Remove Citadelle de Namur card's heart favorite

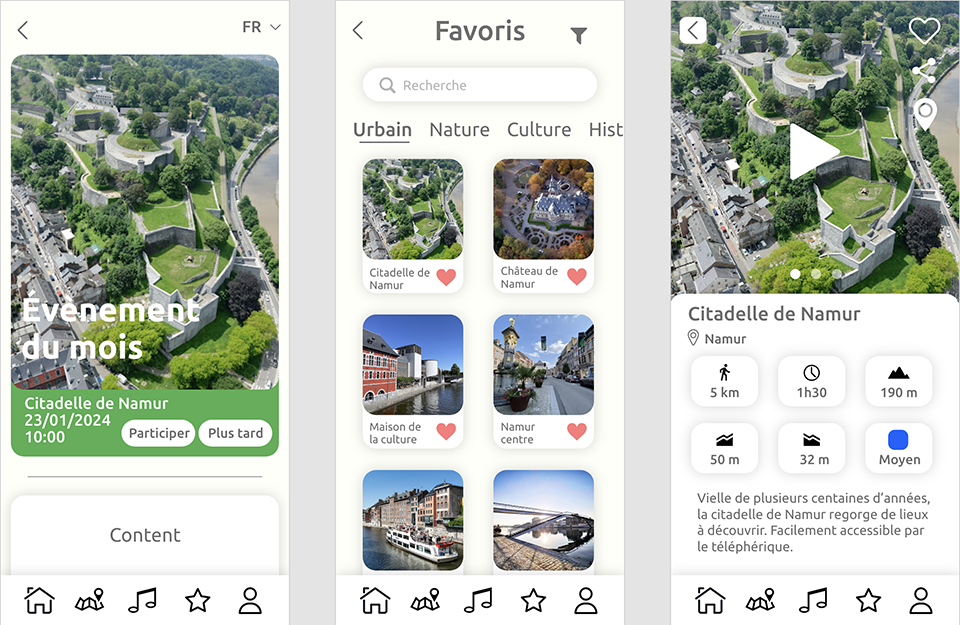446,277
